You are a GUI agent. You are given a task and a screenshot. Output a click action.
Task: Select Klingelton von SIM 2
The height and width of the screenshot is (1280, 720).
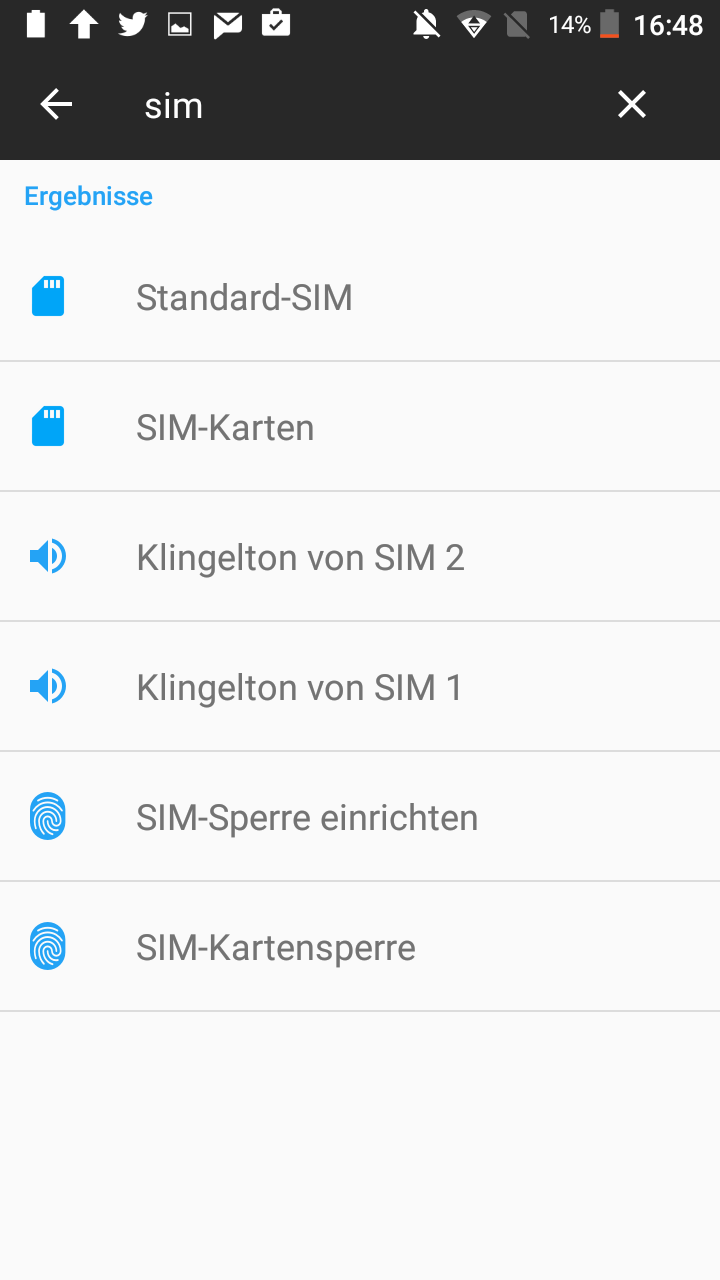point(360,557)
